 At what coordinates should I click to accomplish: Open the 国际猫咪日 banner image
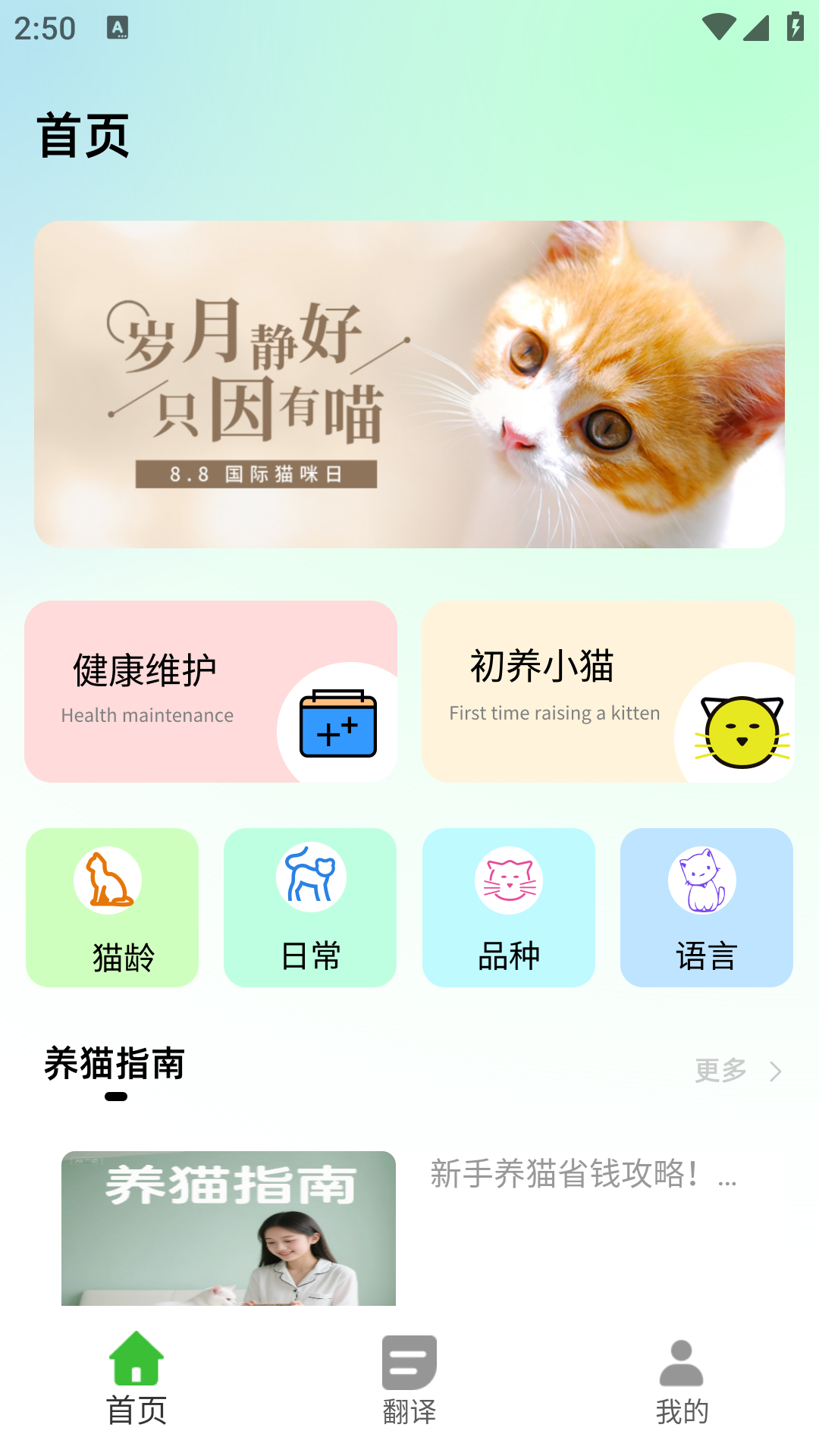click(x=409, y=383)
